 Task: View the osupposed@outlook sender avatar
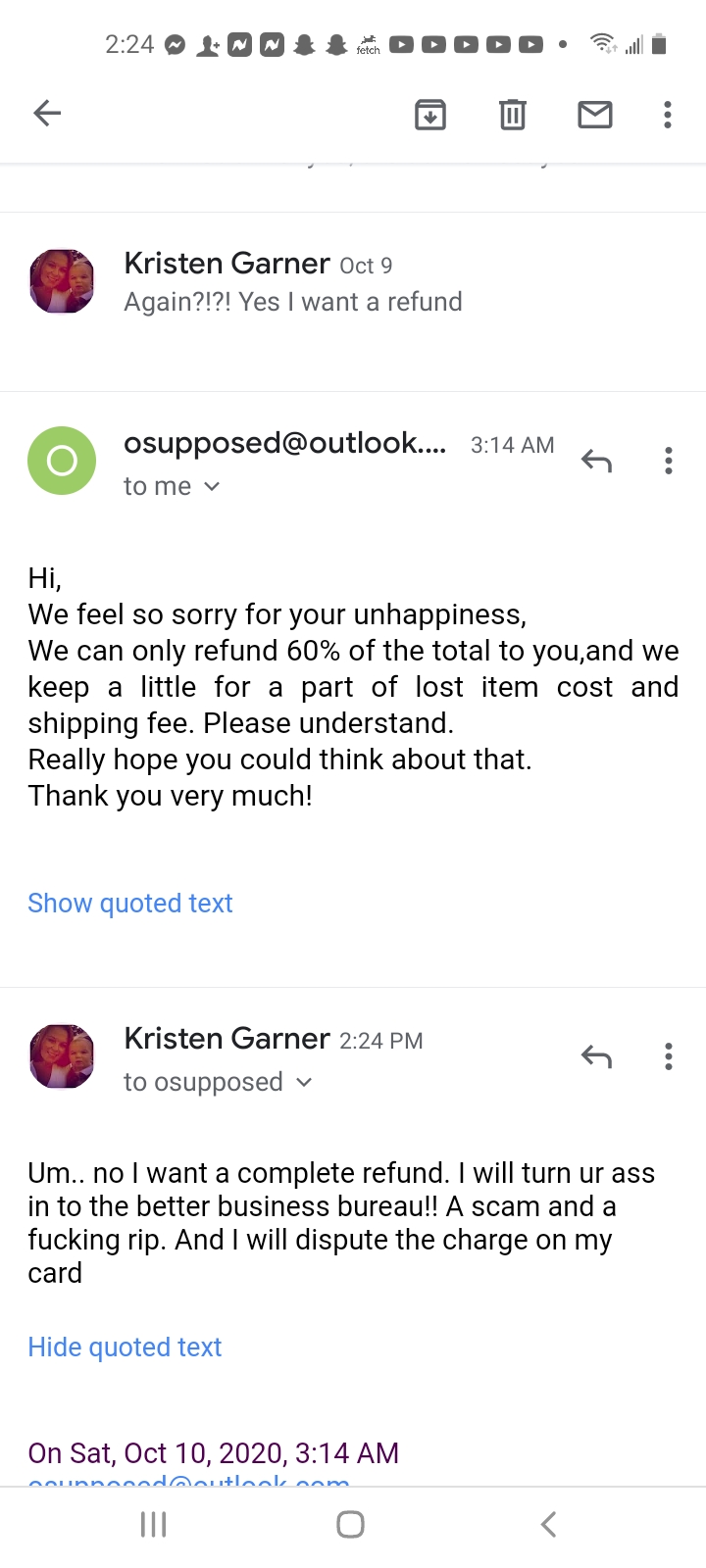point(62,461)
